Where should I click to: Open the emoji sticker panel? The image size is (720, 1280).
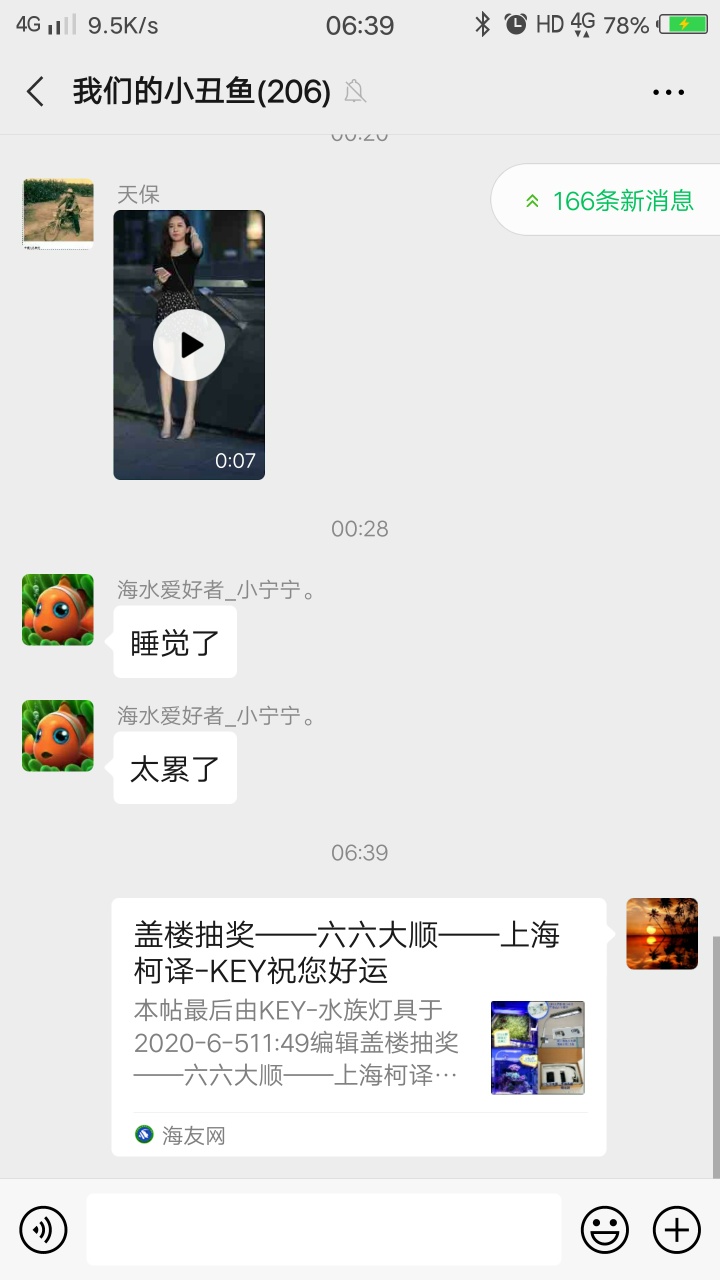(x=605, y=1229)
